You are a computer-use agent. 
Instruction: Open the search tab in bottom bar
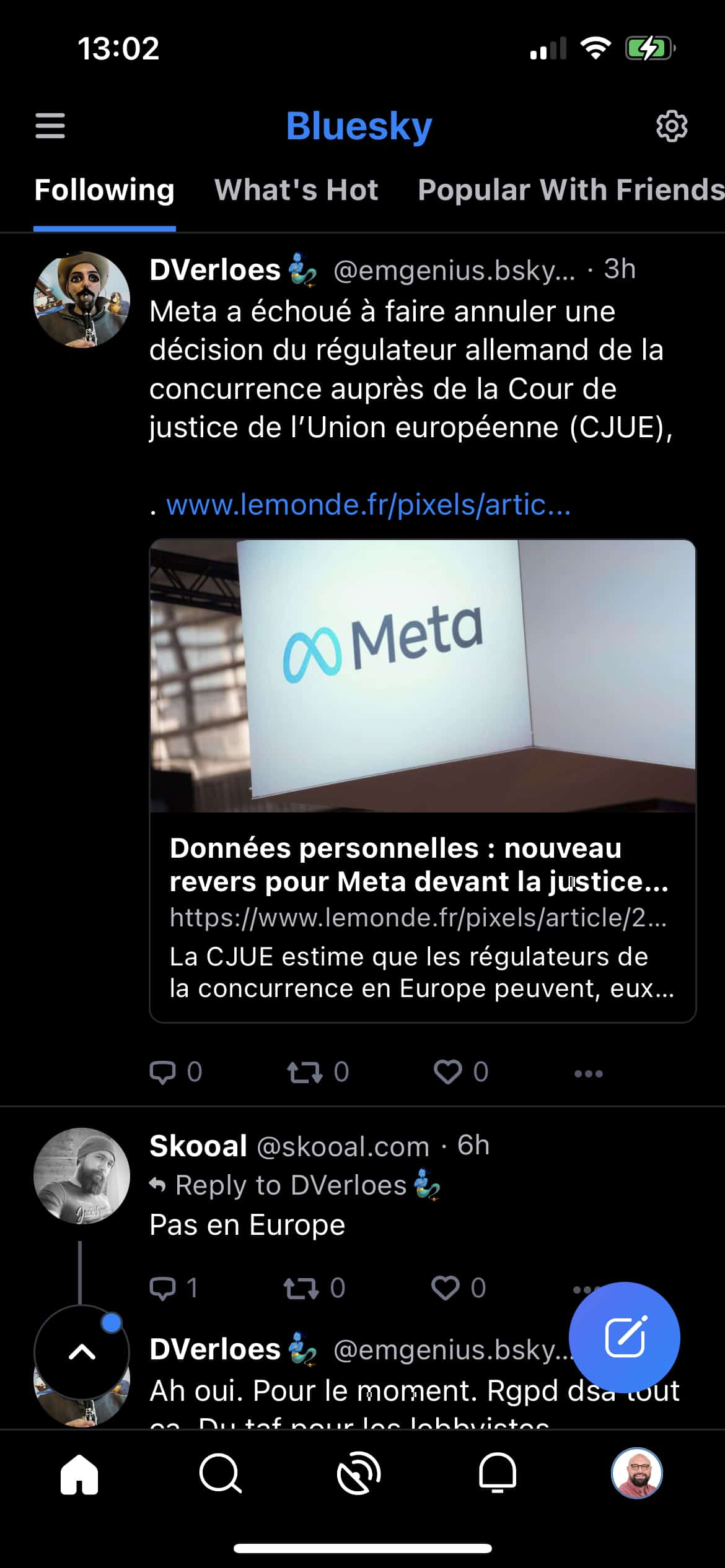pos(220,1473)
